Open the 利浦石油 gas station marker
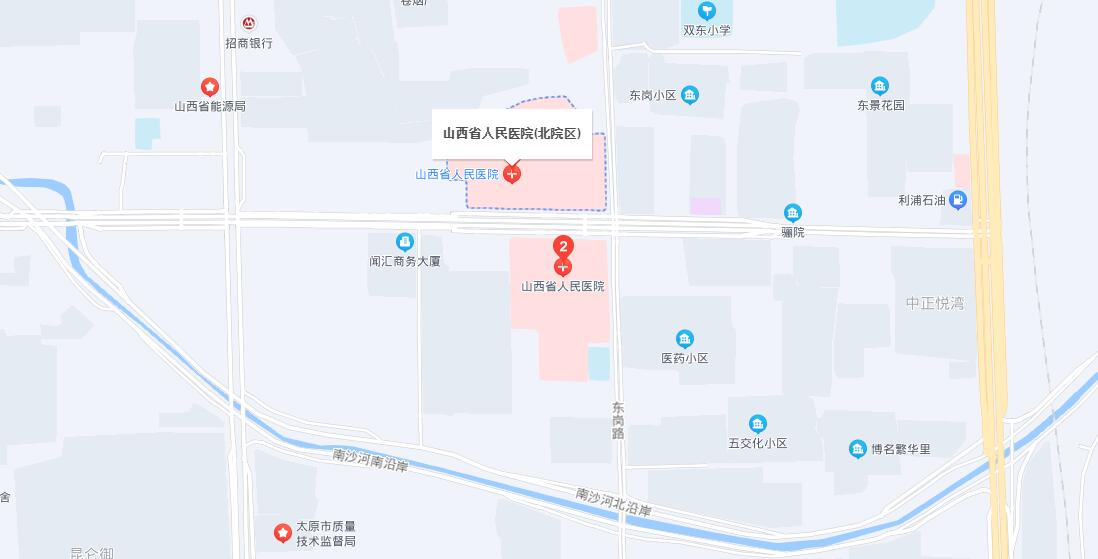 (x=958, y=200)
